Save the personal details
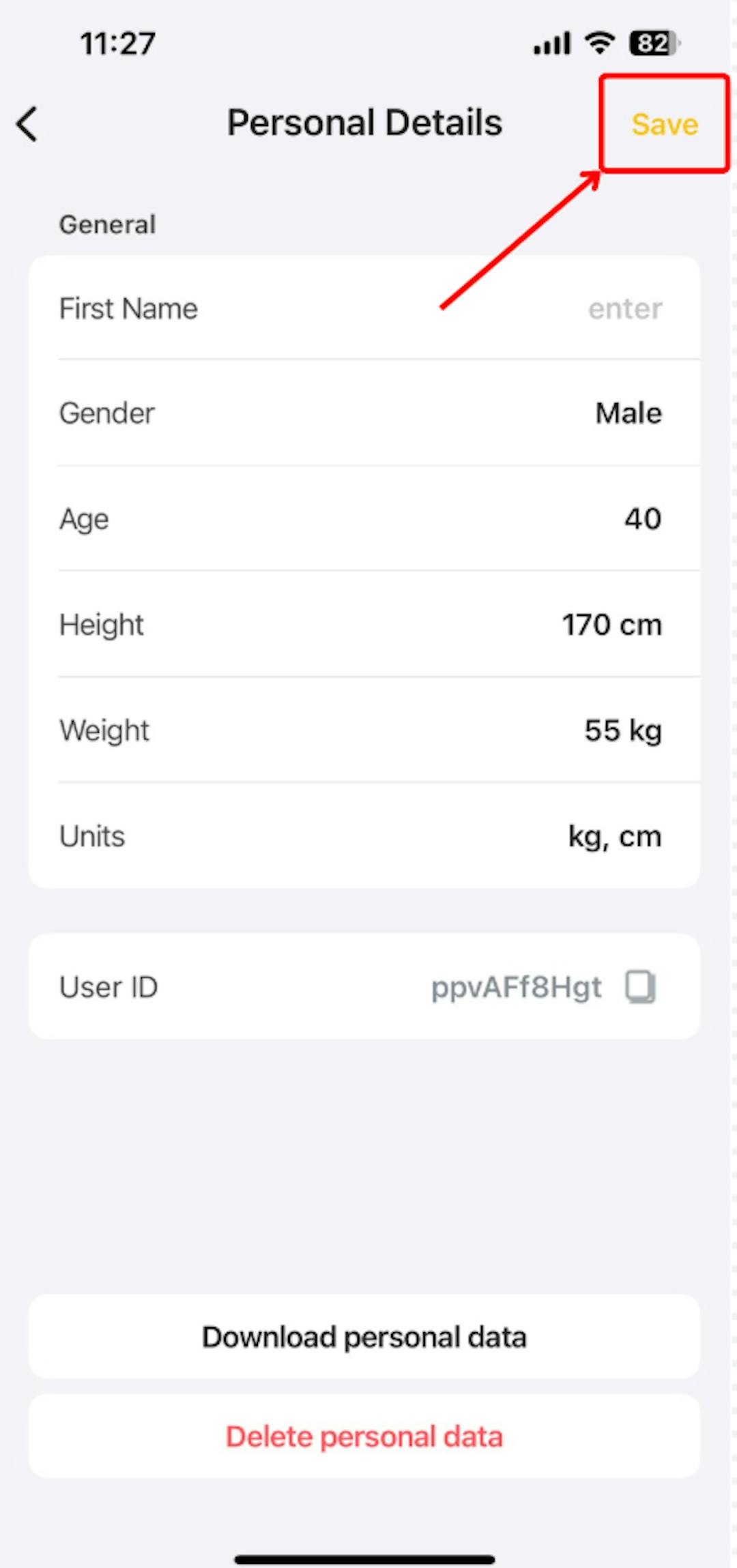This screenshot has height=1568, width=737. point(664,124)
